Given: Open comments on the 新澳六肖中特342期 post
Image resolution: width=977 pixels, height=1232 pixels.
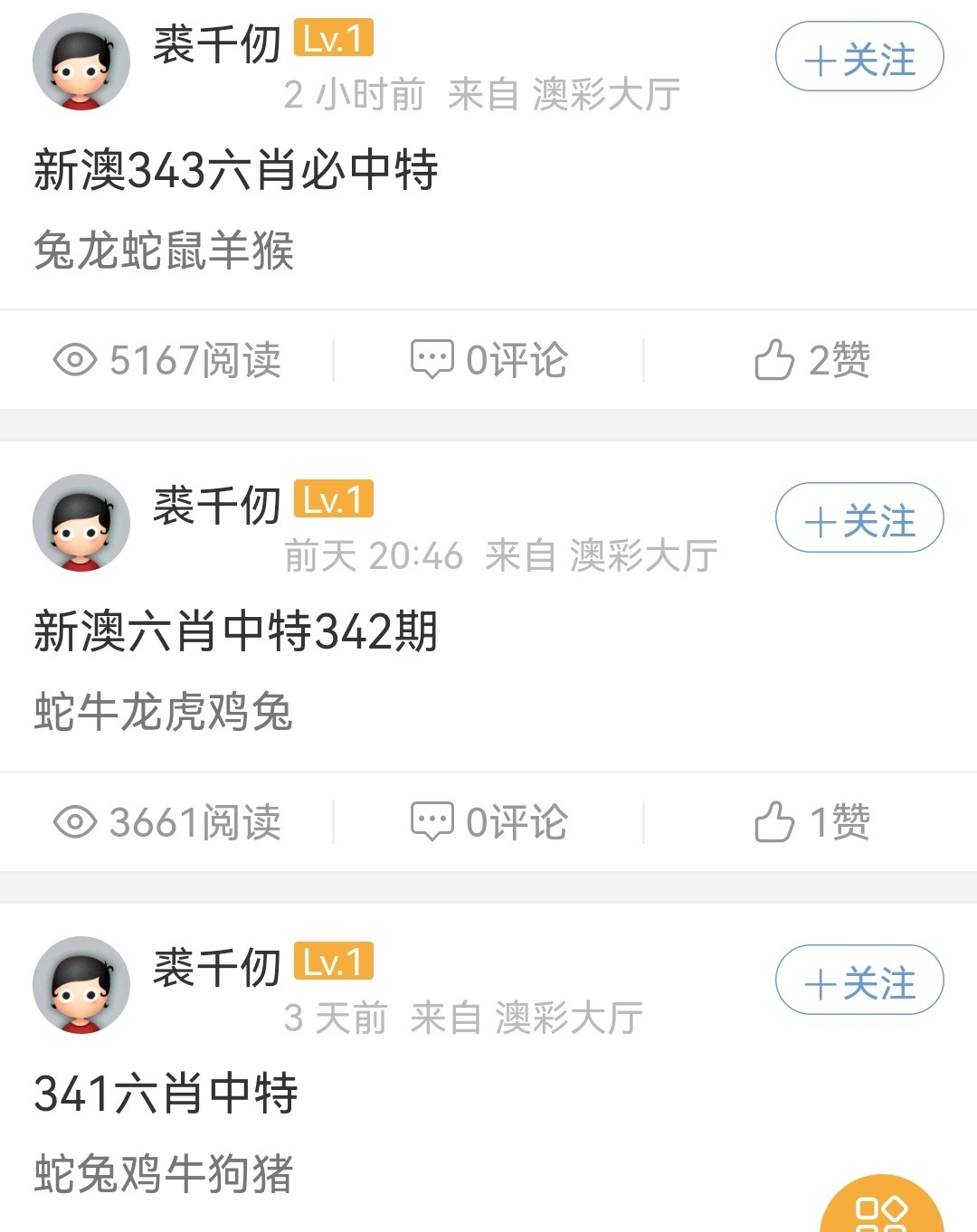Looking at the screenshot, I should (488, 822).
